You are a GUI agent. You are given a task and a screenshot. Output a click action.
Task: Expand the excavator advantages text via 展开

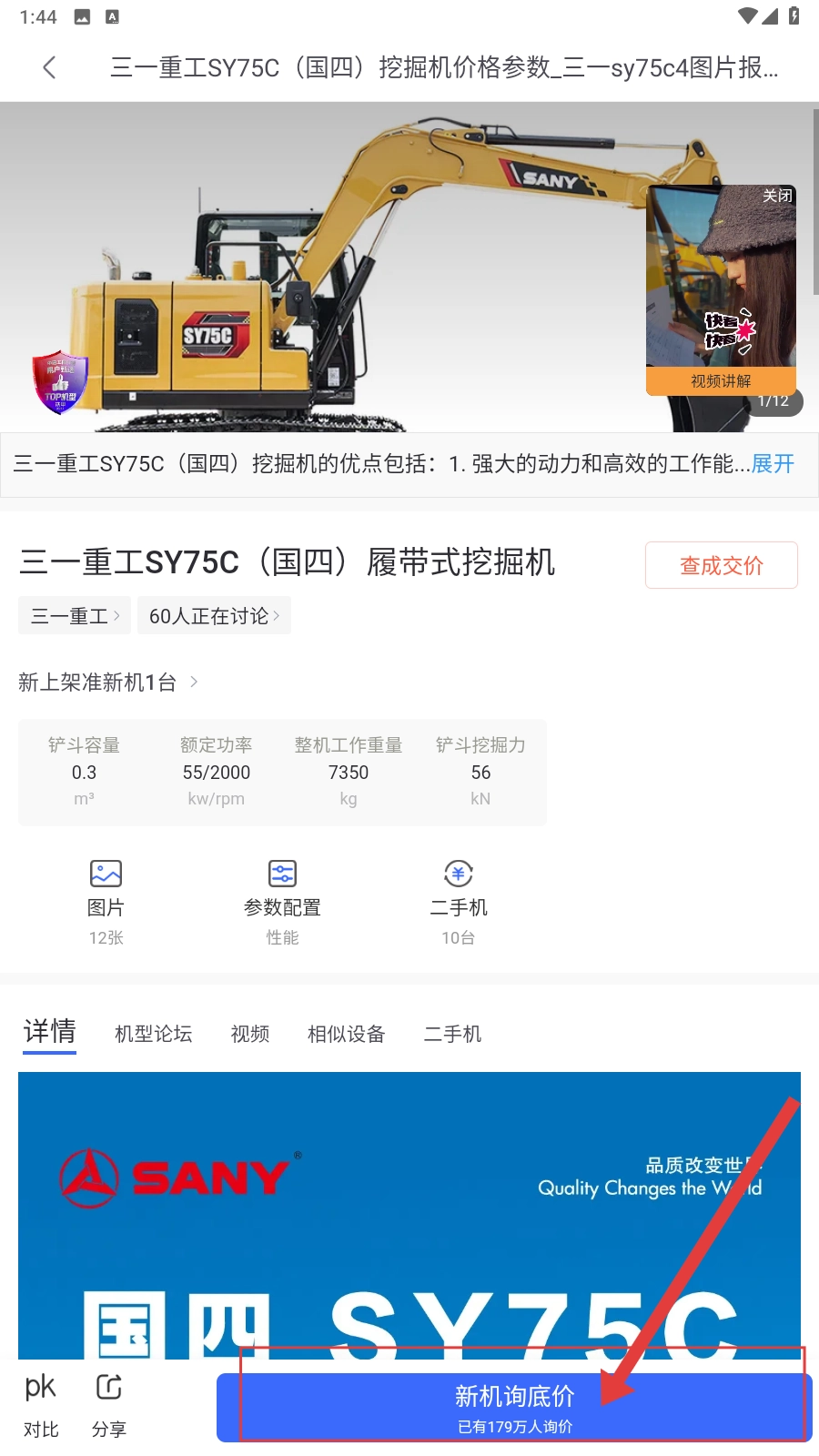click(773, 464)
